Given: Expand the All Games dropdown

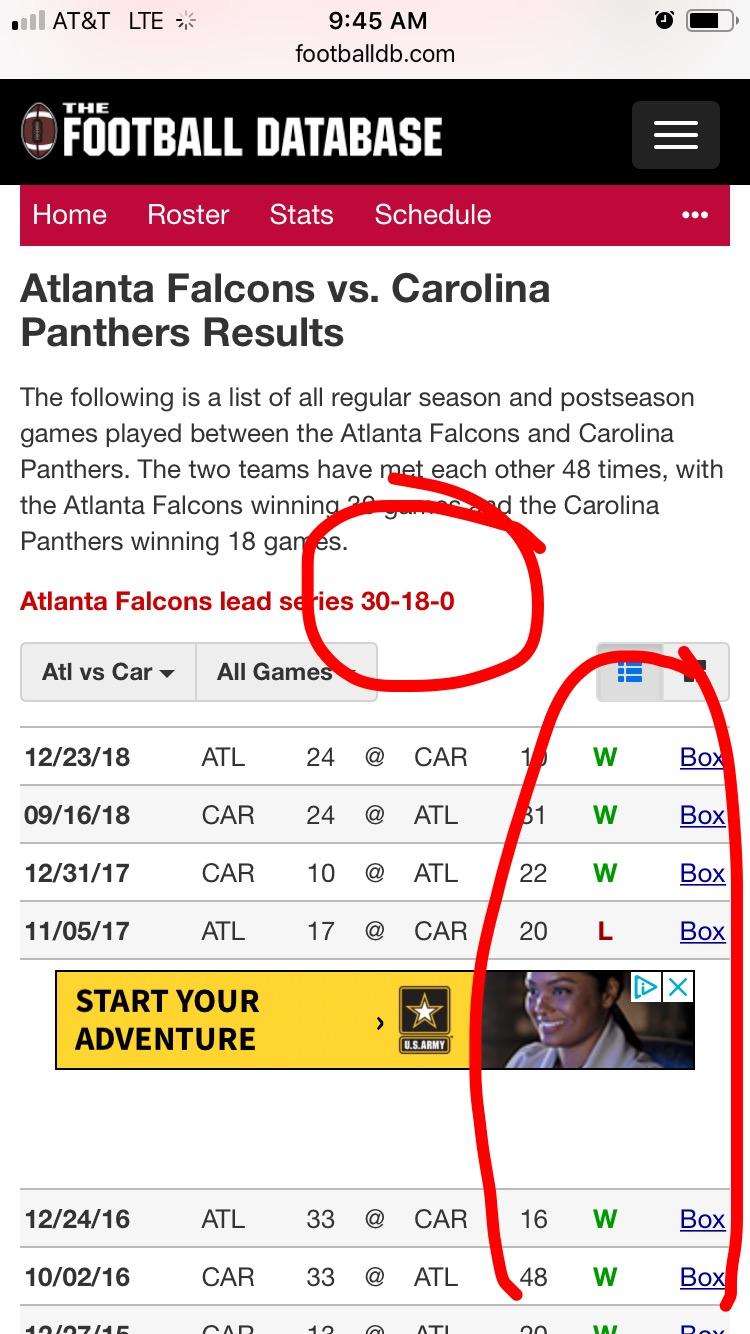Looking at the screenshot, I should (x=287, y=672).
